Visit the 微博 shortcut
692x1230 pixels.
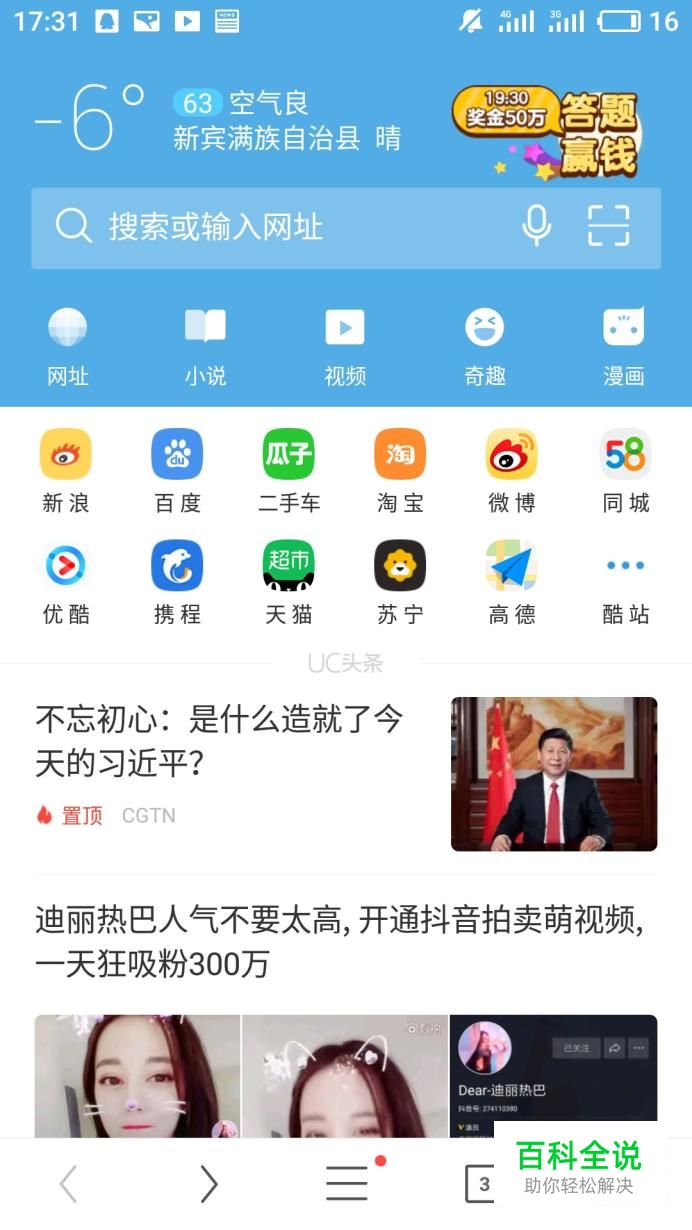512,470
